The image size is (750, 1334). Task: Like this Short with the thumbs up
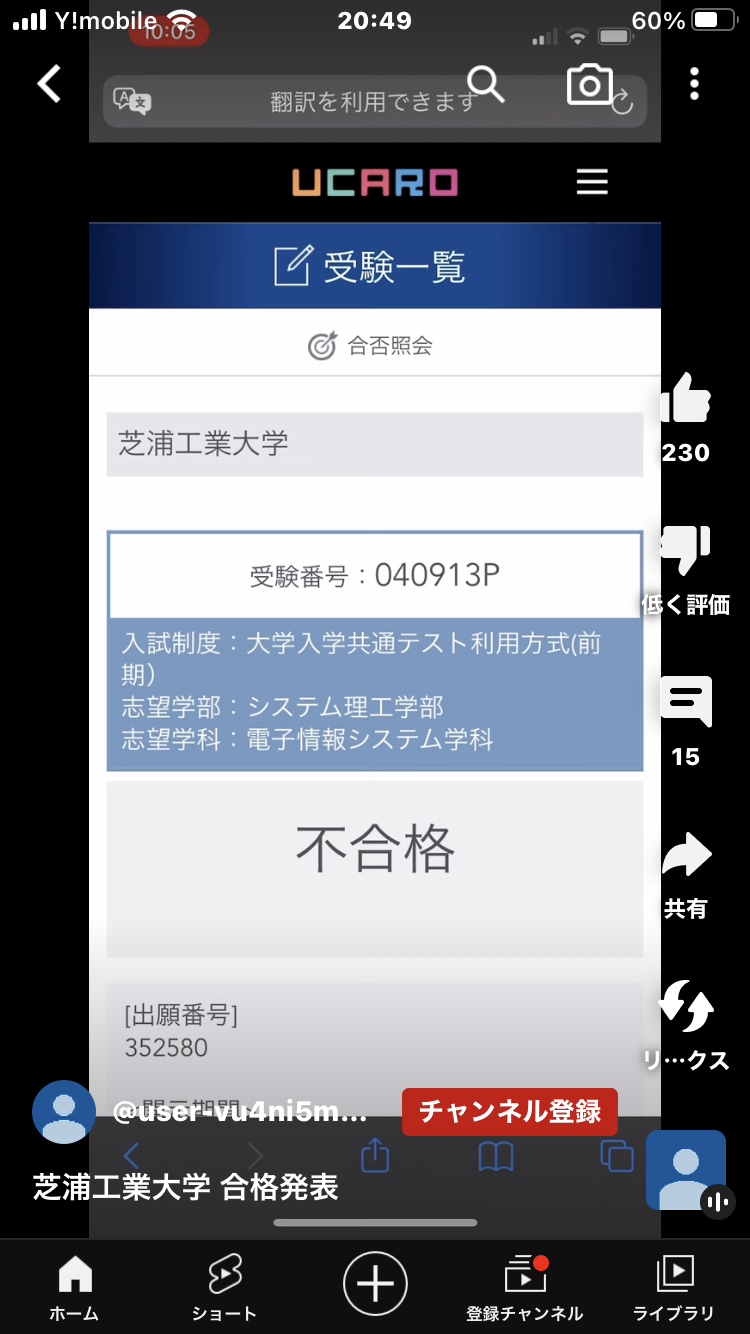click(x=685, y=400)
